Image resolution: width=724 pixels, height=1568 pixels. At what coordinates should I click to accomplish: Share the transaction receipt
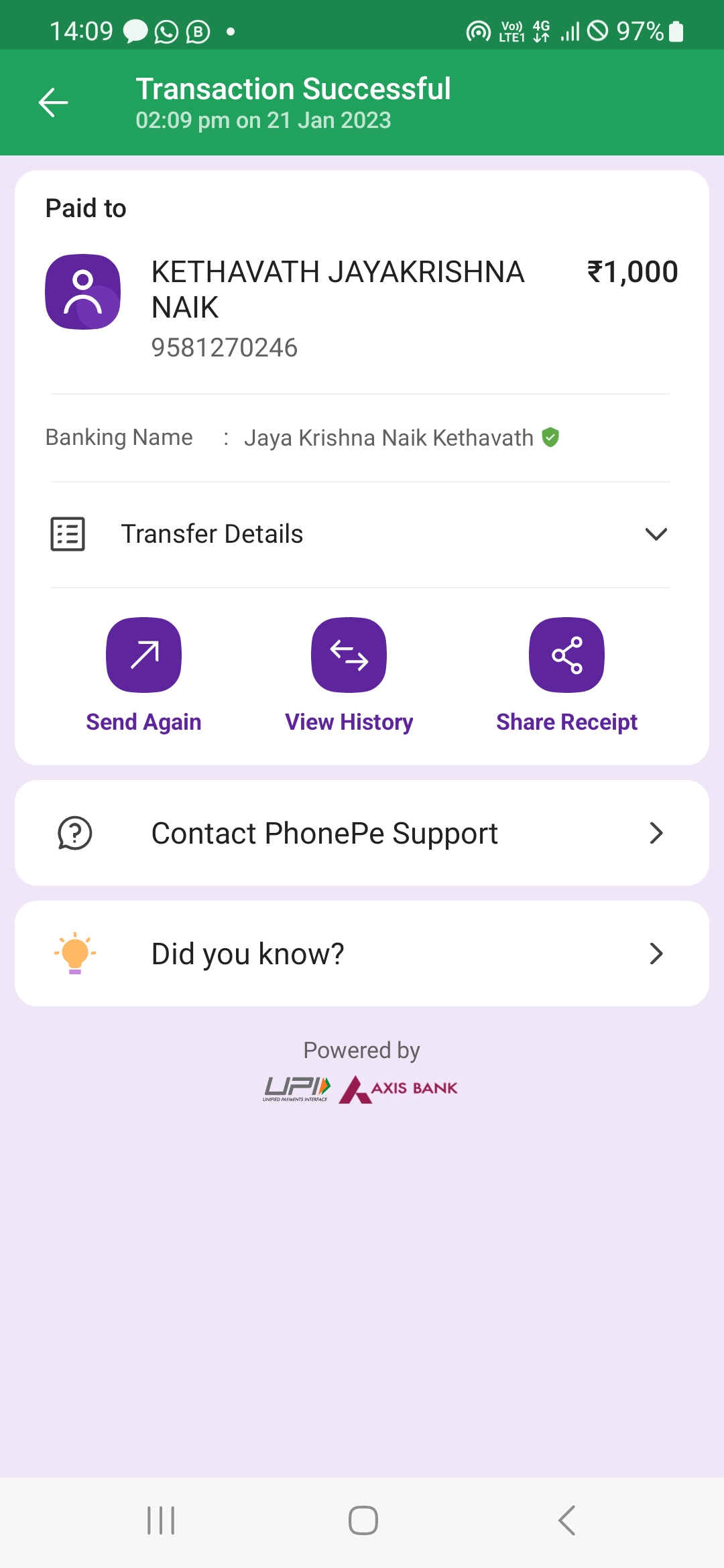pyautogui.click(x=566, y=675)
